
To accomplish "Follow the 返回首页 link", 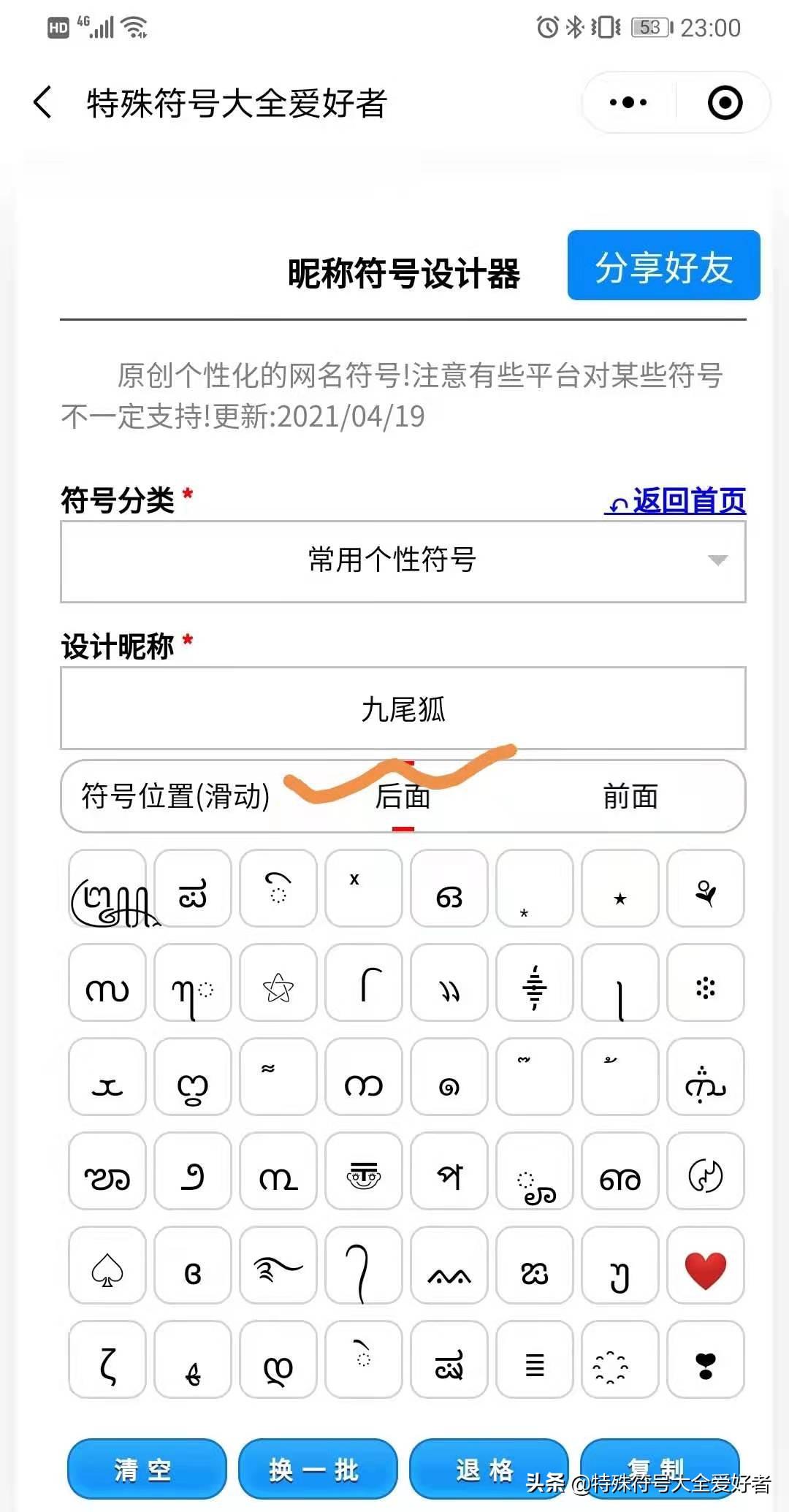I will [x=675, y=501].
